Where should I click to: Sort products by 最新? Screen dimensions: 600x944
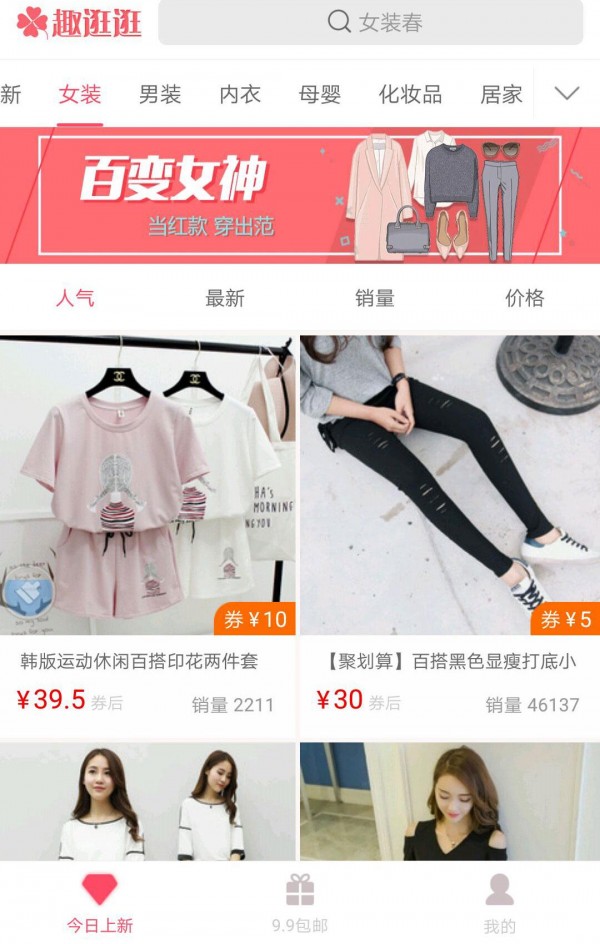click(225, 298)
